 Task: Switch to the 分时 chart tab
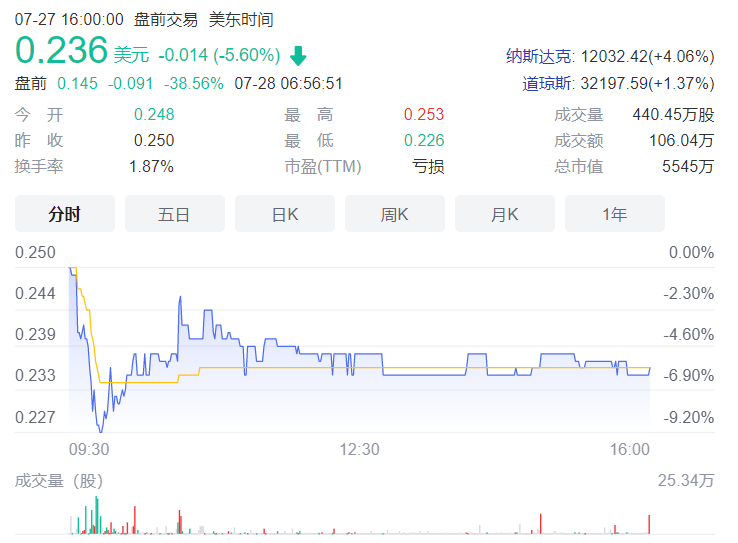pyautogui.click(x=65, y=214)
